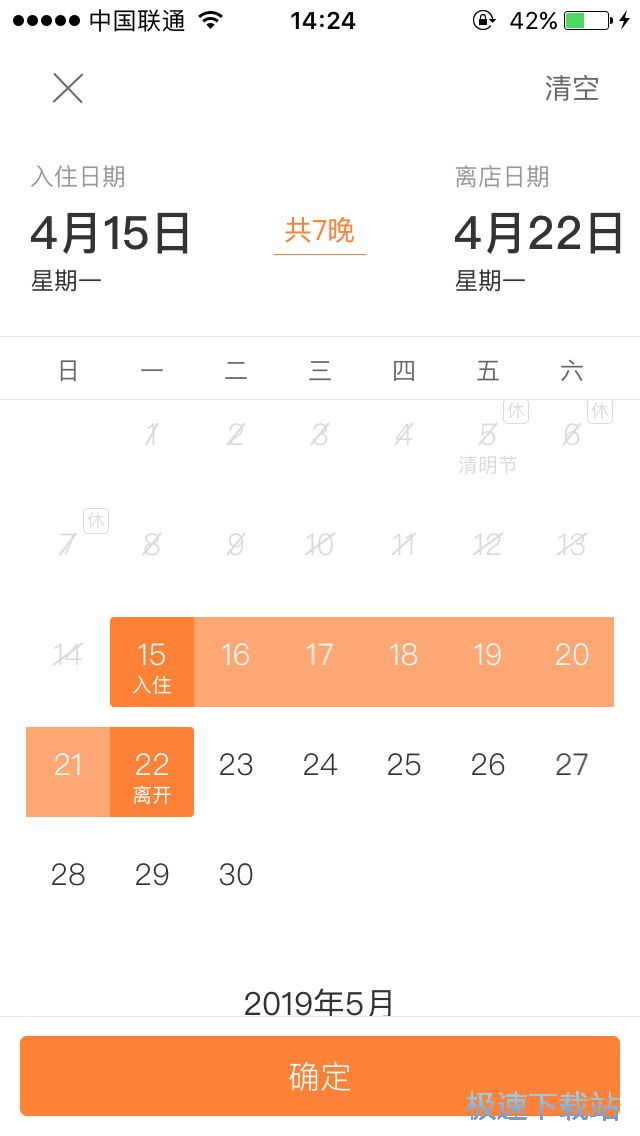Choose April 24 date
Screen dimensions: 640x1136
tap(320, 765)
